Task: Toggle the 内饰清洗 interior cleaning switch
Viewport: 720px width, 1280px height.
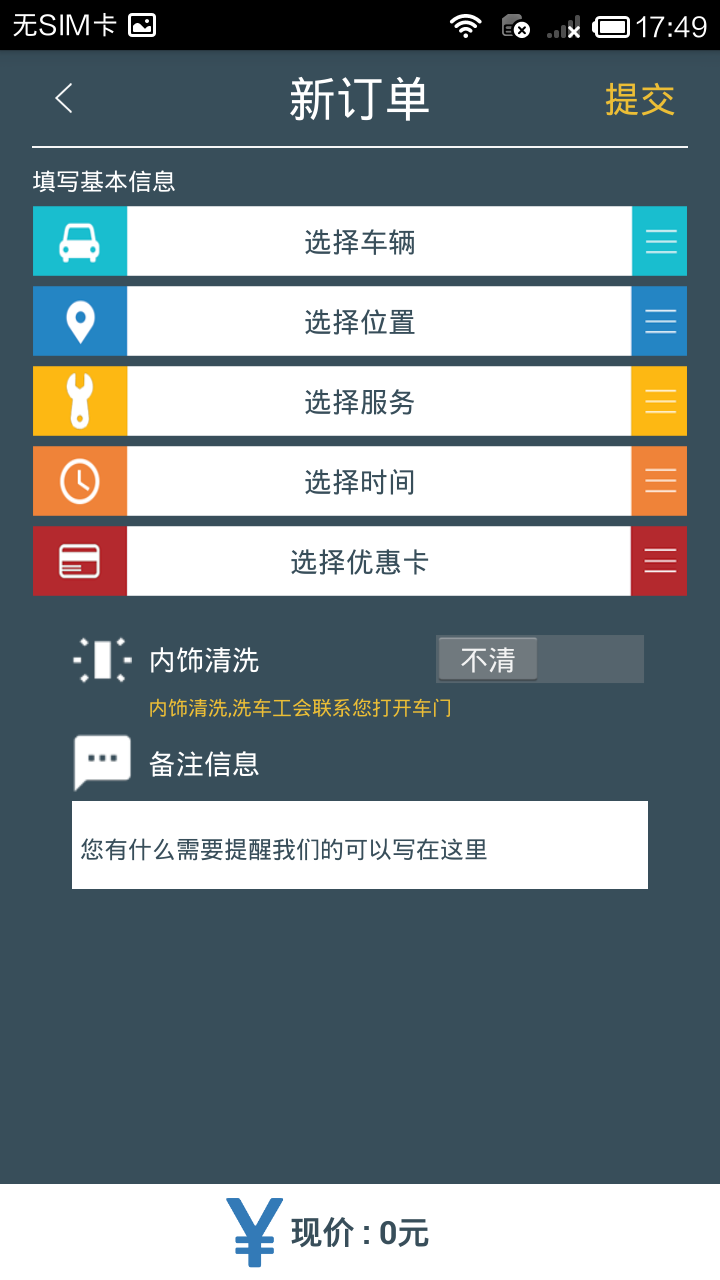Action: pyautogui.click(x=539, y=659)
